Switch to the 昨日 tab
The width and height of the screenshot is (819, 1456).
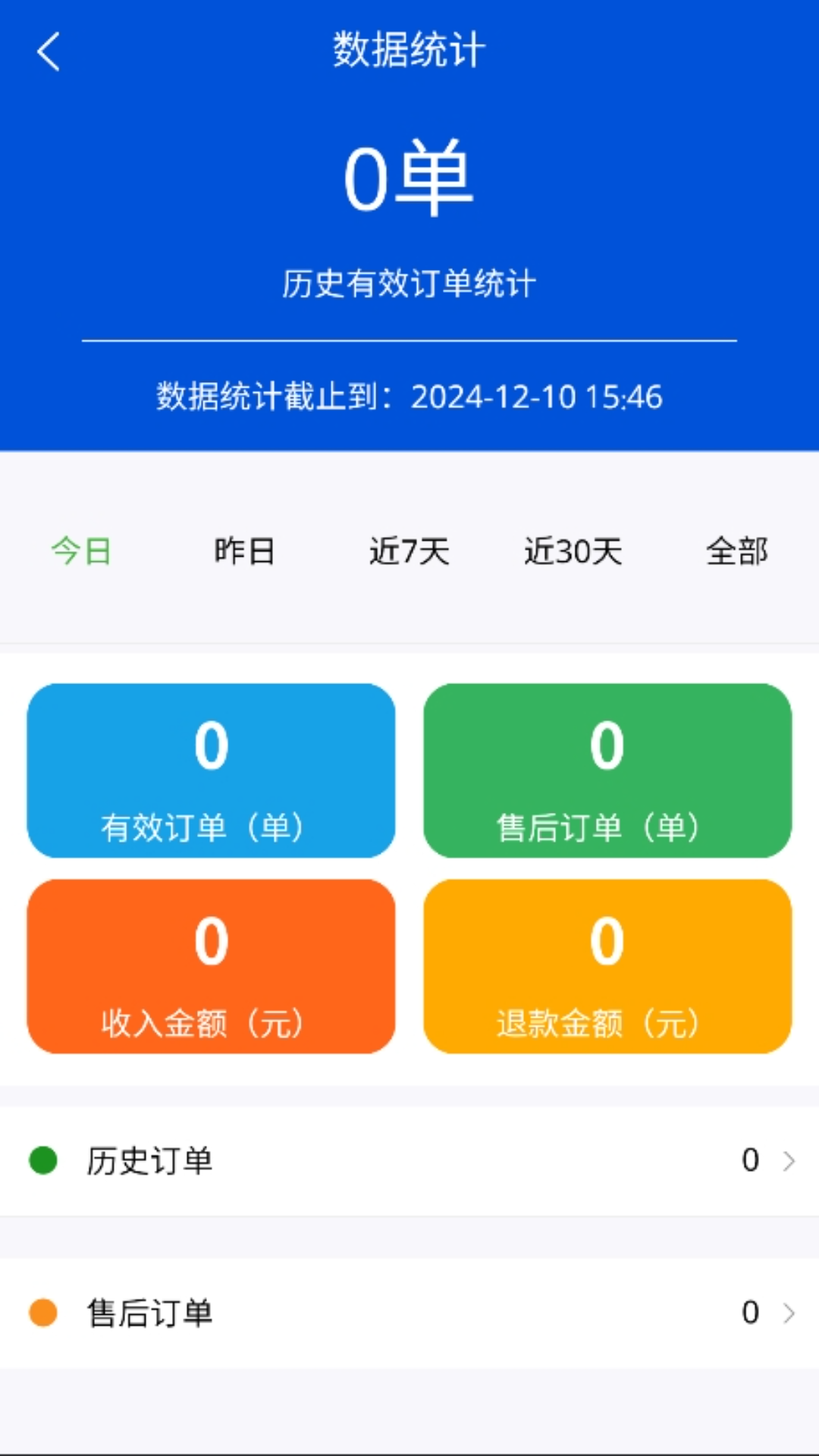pos(244,552)
